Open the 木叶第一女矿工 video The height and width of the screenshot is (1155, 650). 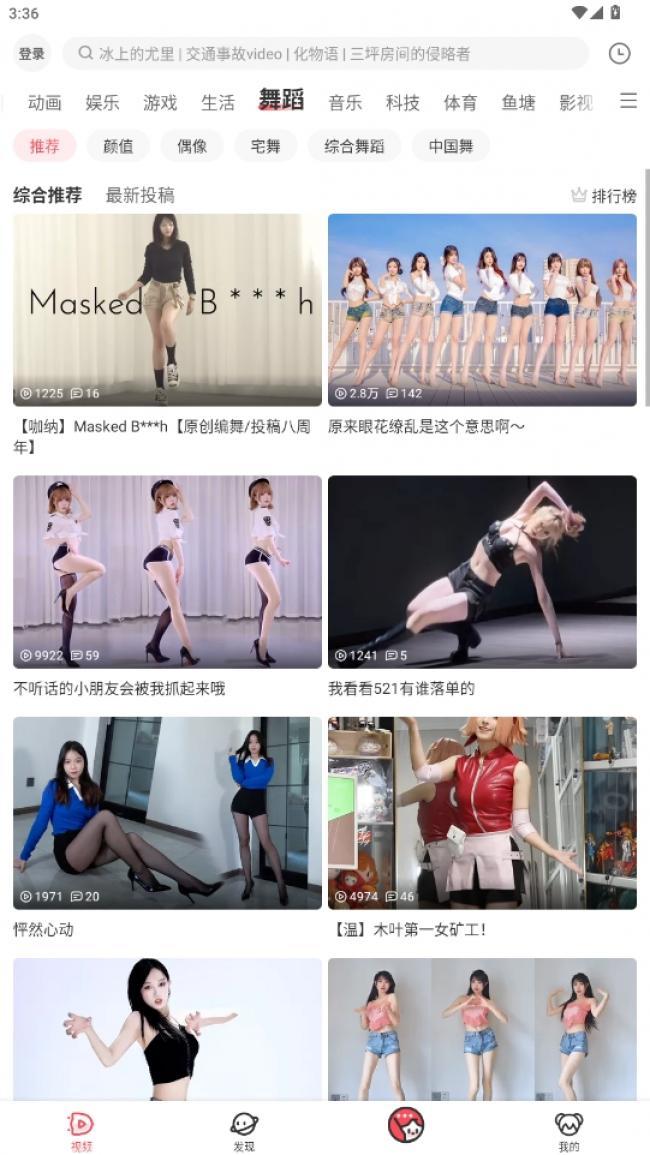(x=482, y=812)
